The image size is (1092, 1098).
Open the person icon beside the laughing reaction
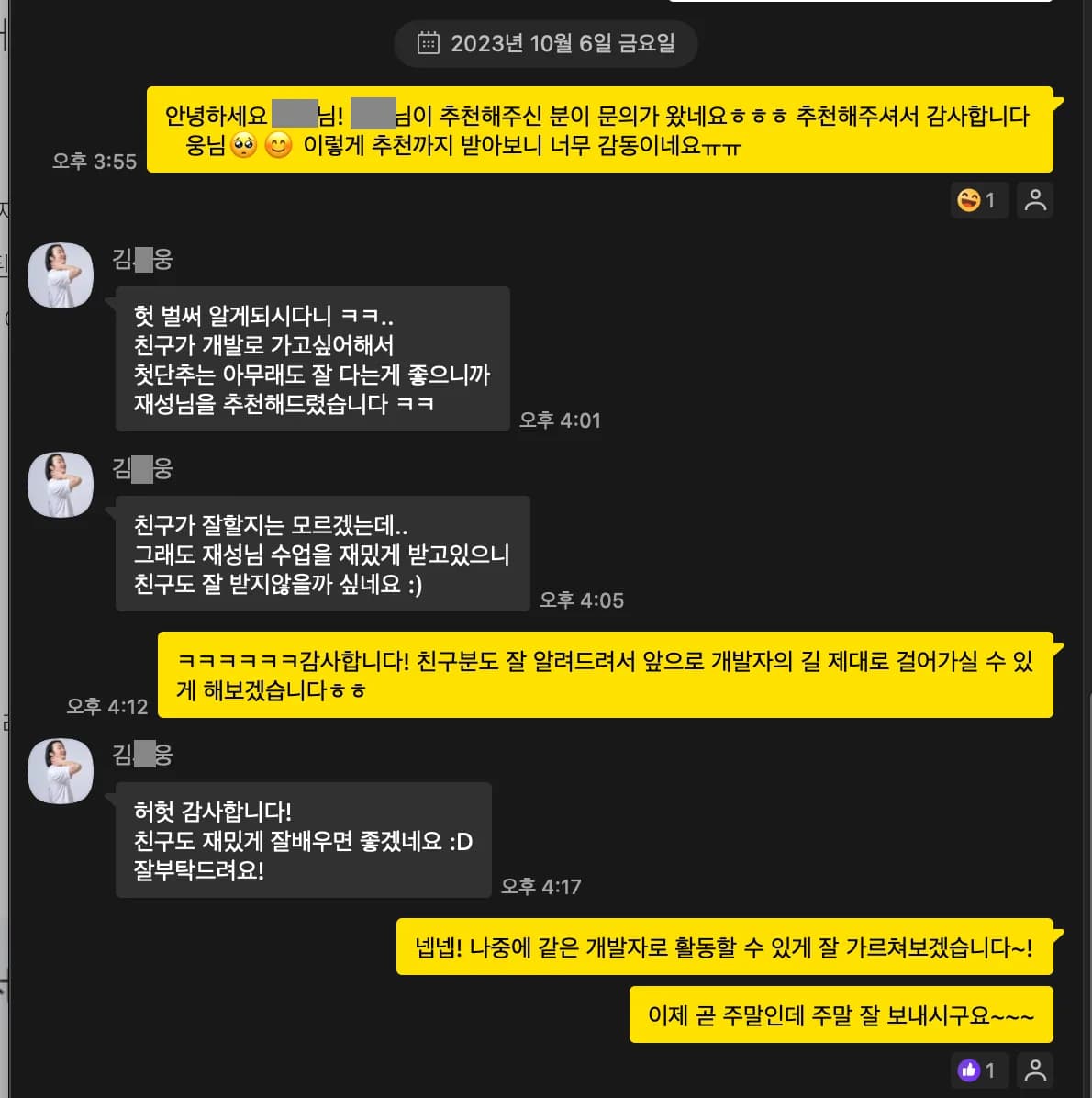click(1034, 200)
